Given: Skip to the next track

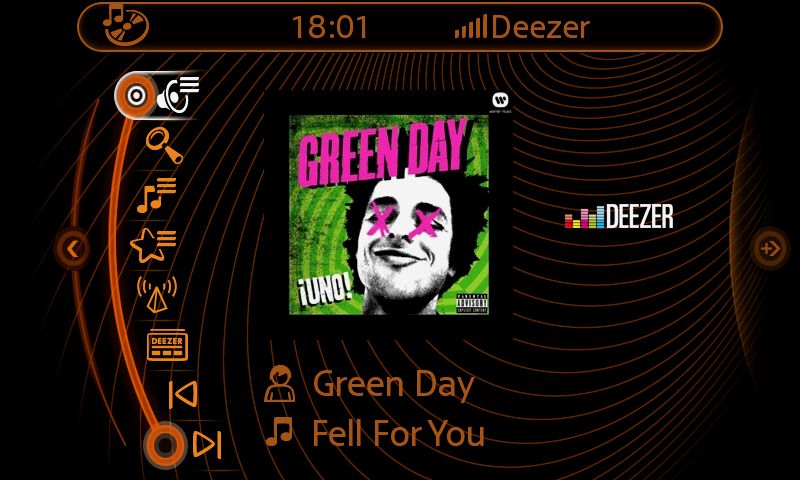Looking at the screenshot, I should 206,444.
